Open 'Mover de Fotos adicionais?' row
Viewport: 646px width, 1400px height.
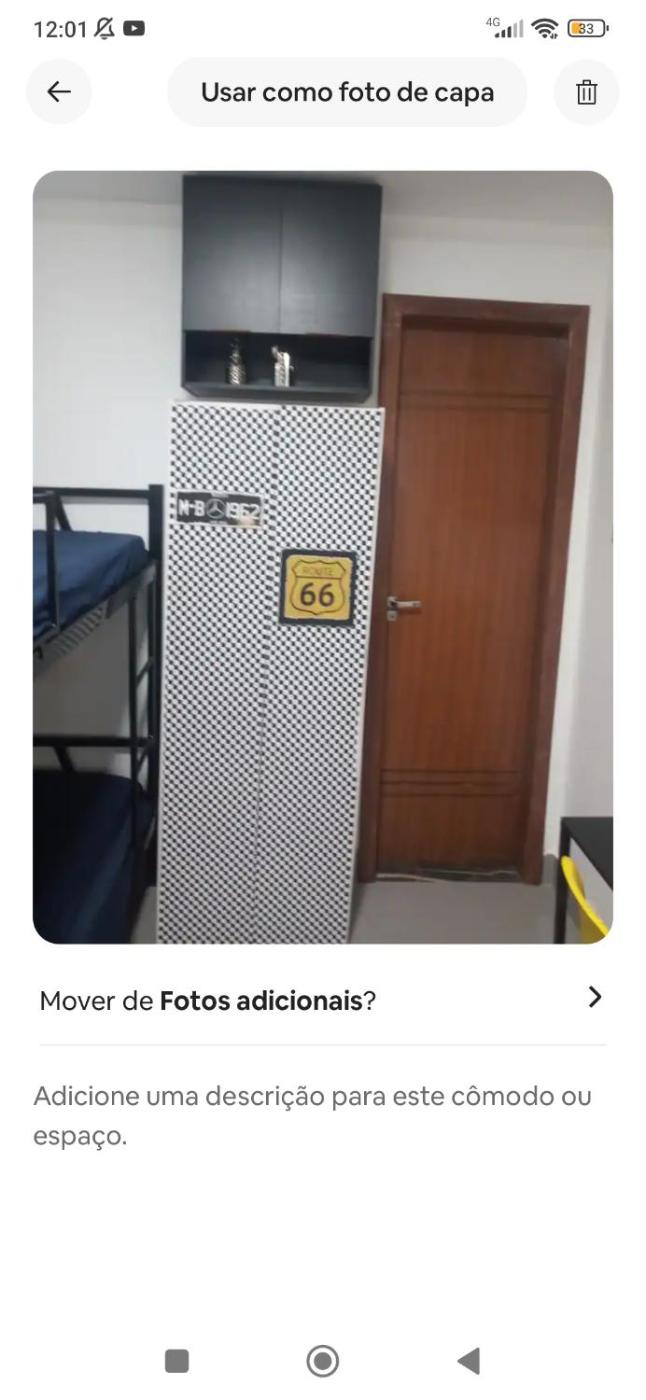(322, 999)
